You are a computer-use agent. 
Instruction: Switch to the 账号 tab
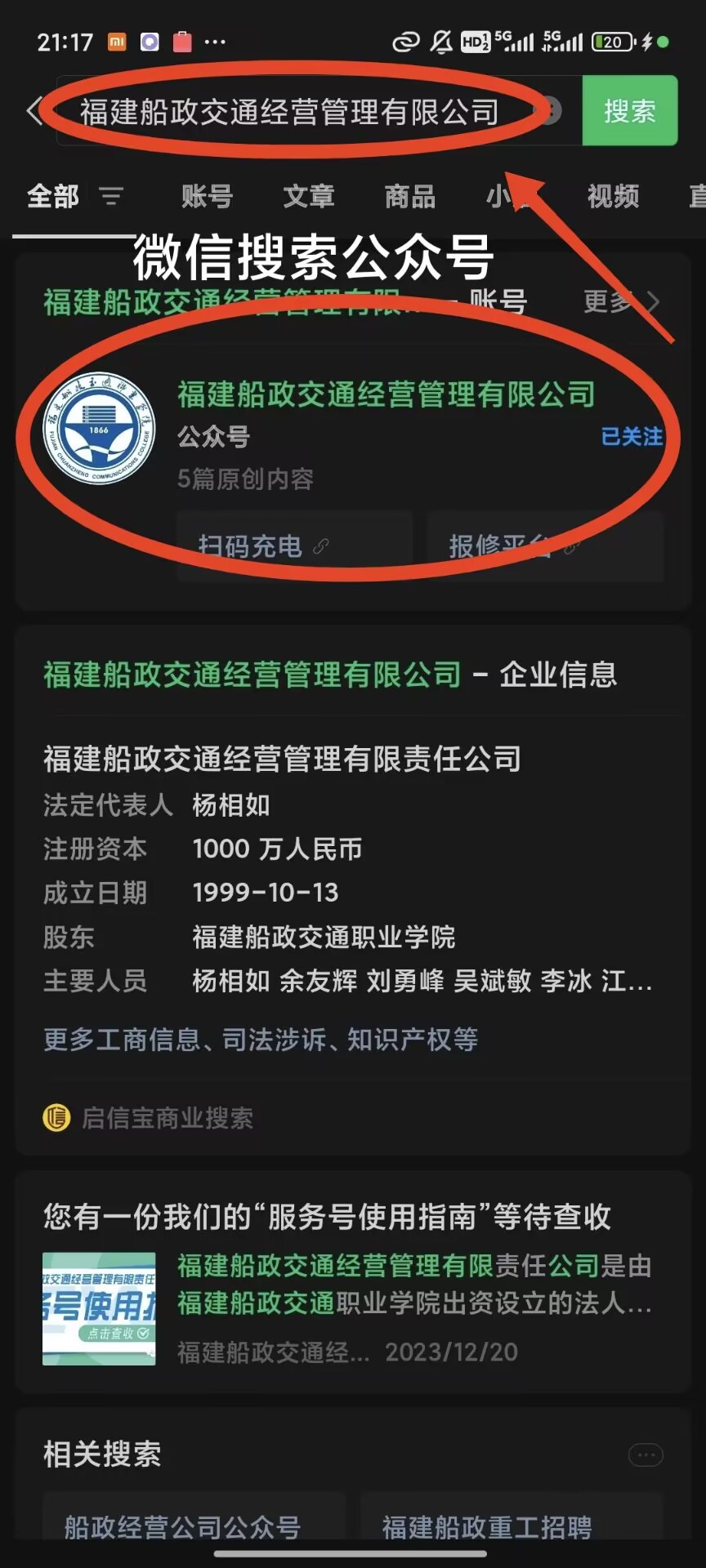click(207, 196)
